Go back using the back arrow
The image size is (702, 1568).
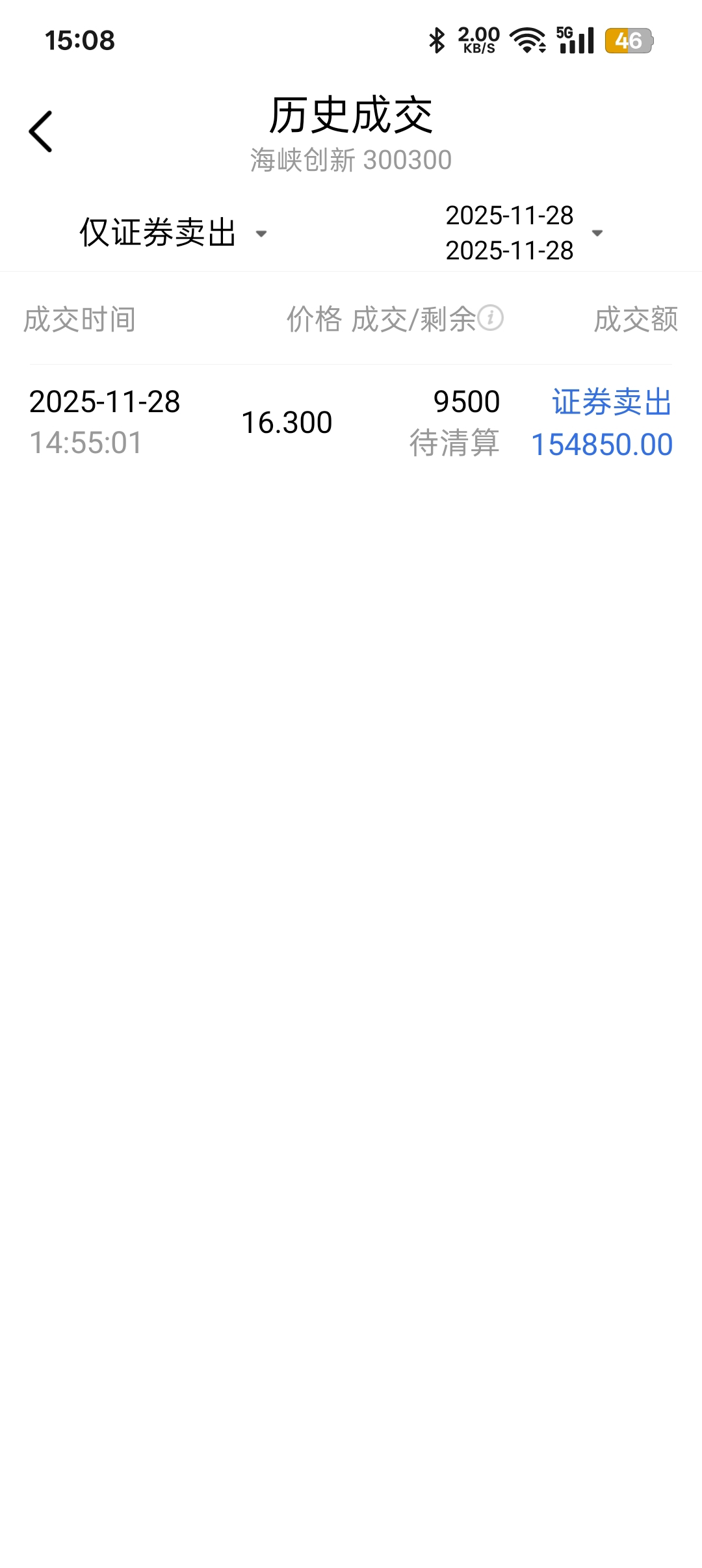40,131
